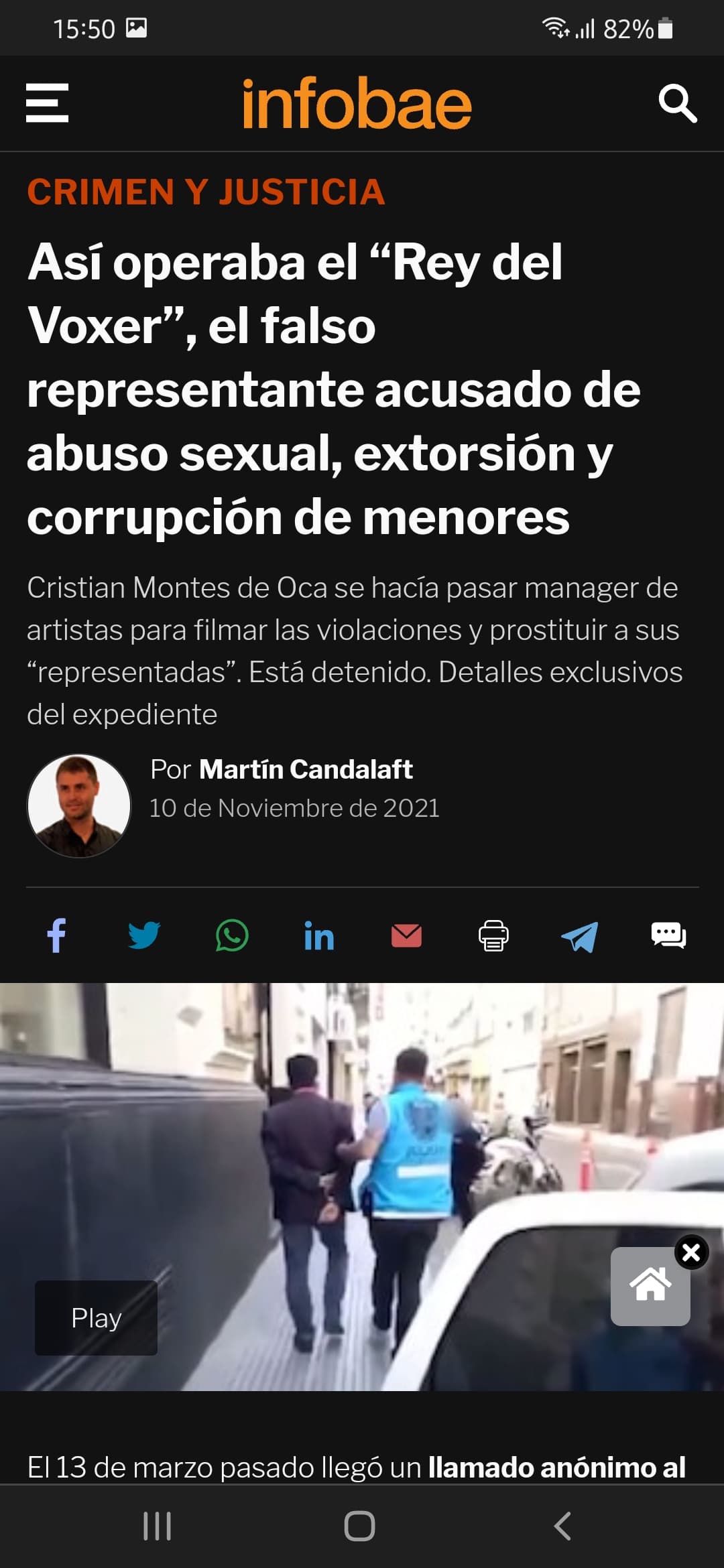Share the article on Twitter
724x1568 pixels.
144,935
